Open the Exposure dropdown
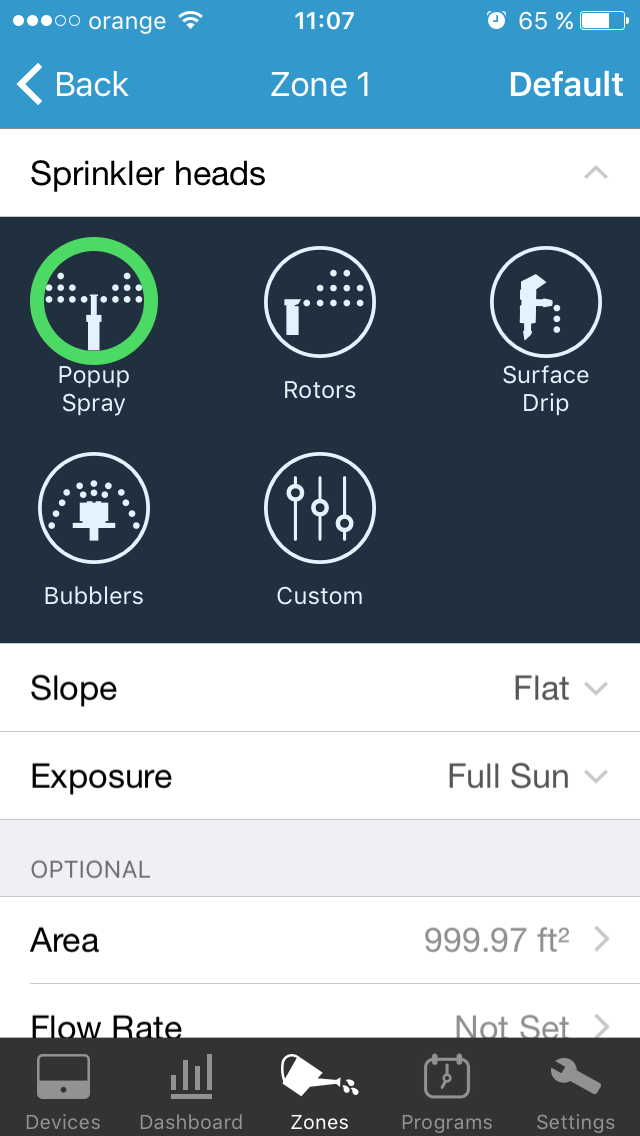Screen dimensions: 640x1136 pos(320,777)
